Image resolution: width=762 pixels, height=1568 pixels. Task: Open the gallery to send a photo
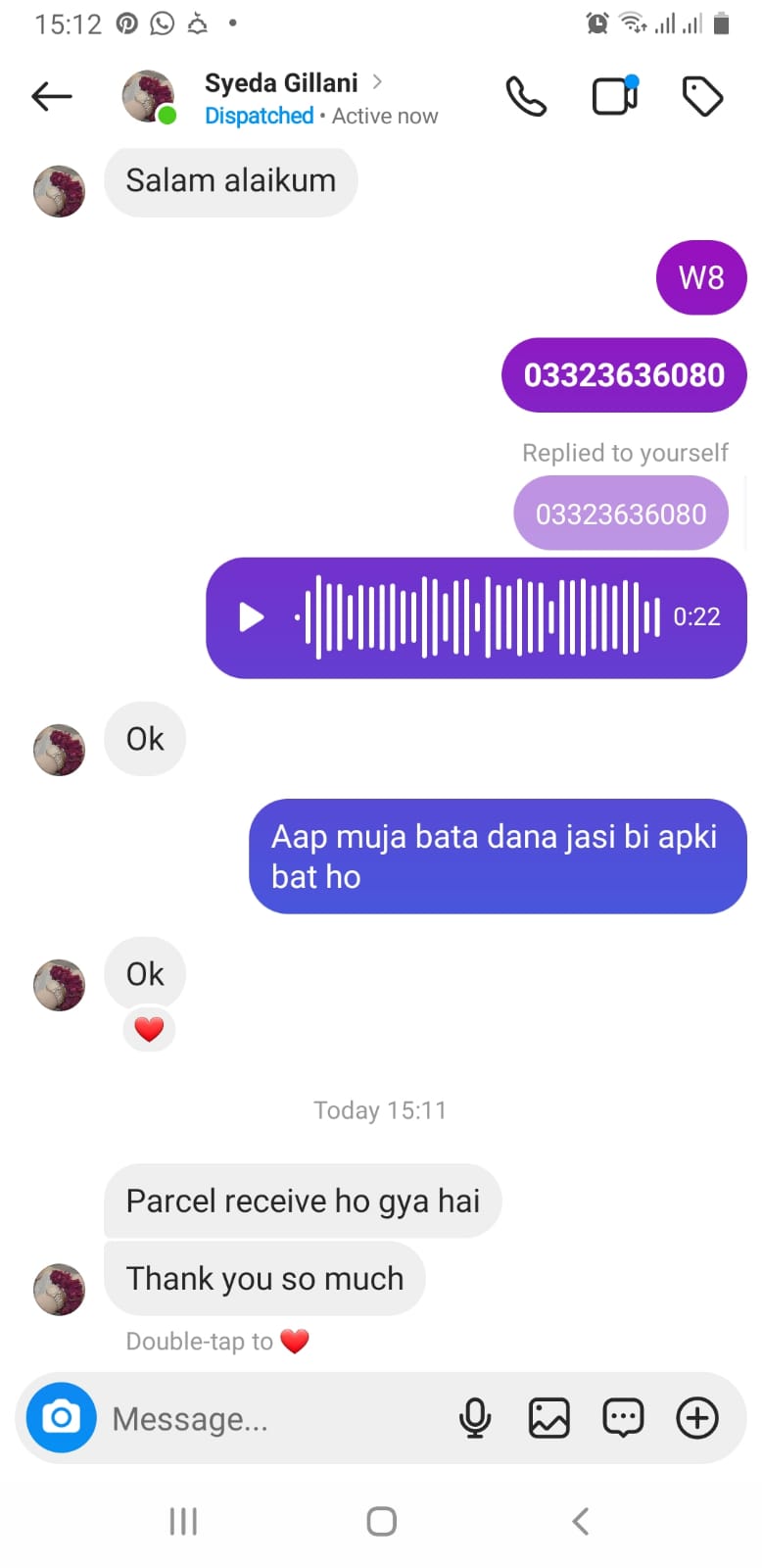point(548,1418)
